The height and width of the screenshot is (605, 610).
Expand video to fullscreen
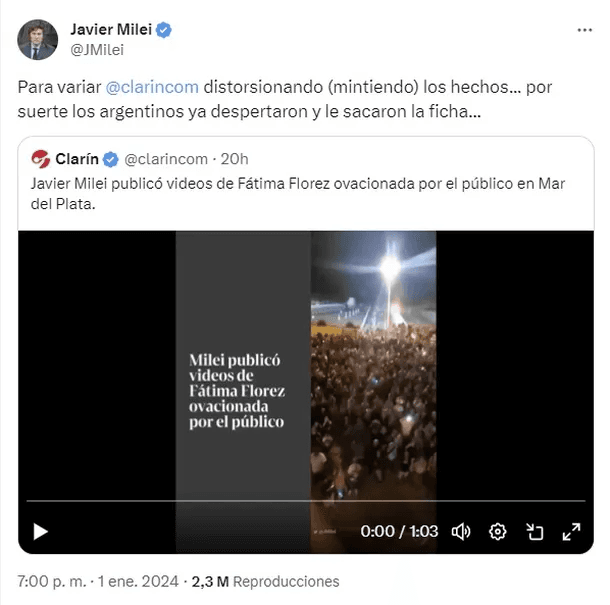coord(570,531)
